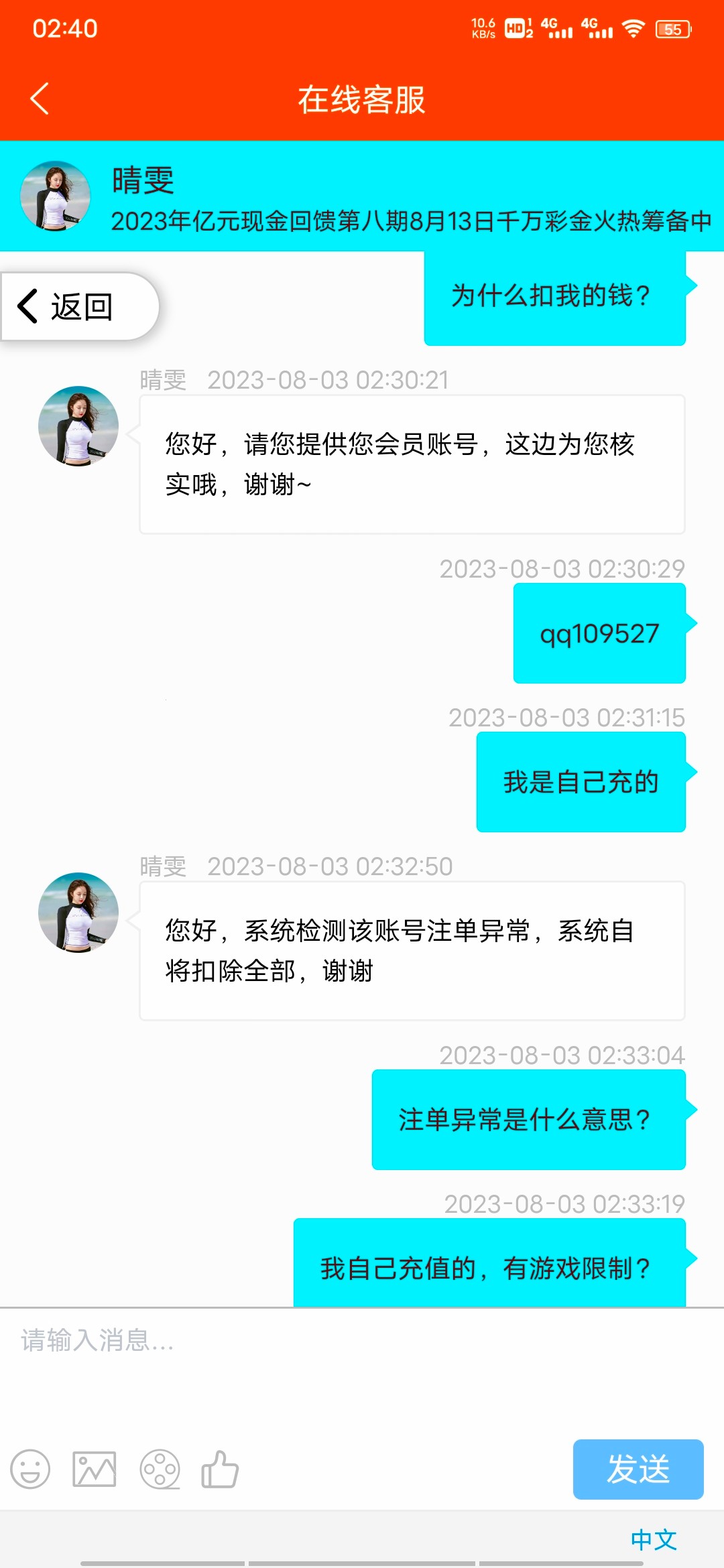Attach an image to the chat
This screenshot has width=724, height=1568.
95,1469
